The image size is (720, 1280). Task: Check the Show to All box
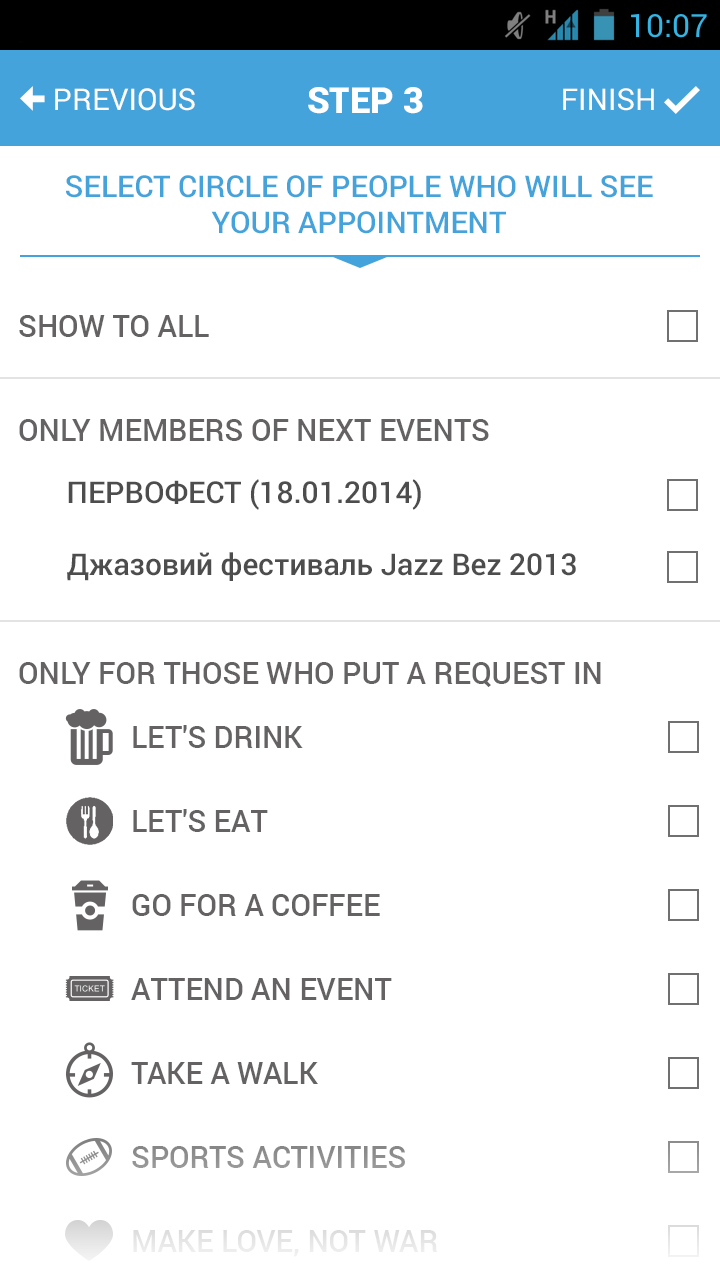pos(682,326)
